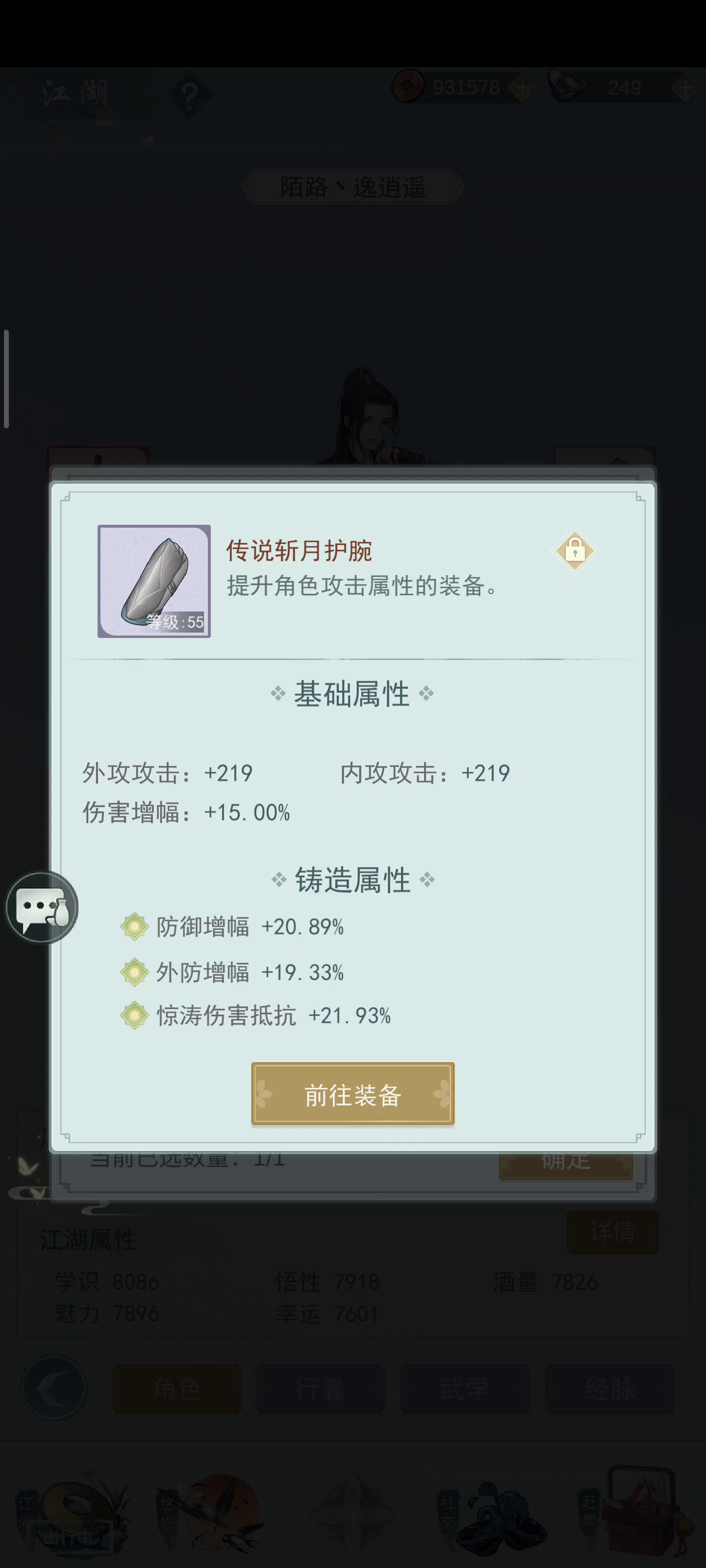Toggle the lock icon on 传说斩月护腕
This screenshot has height=1568, width=706.
coord(575,551)
